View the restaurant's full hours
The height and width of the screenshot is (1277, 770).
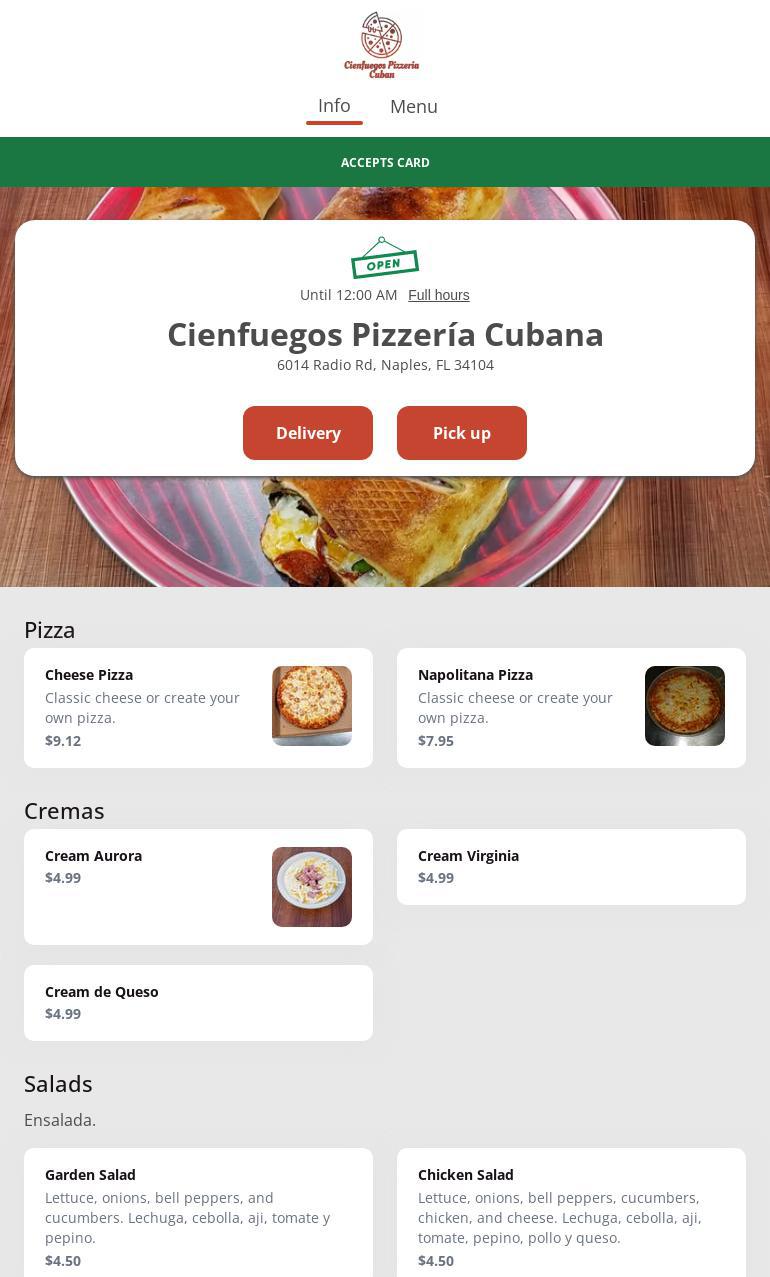438,295
